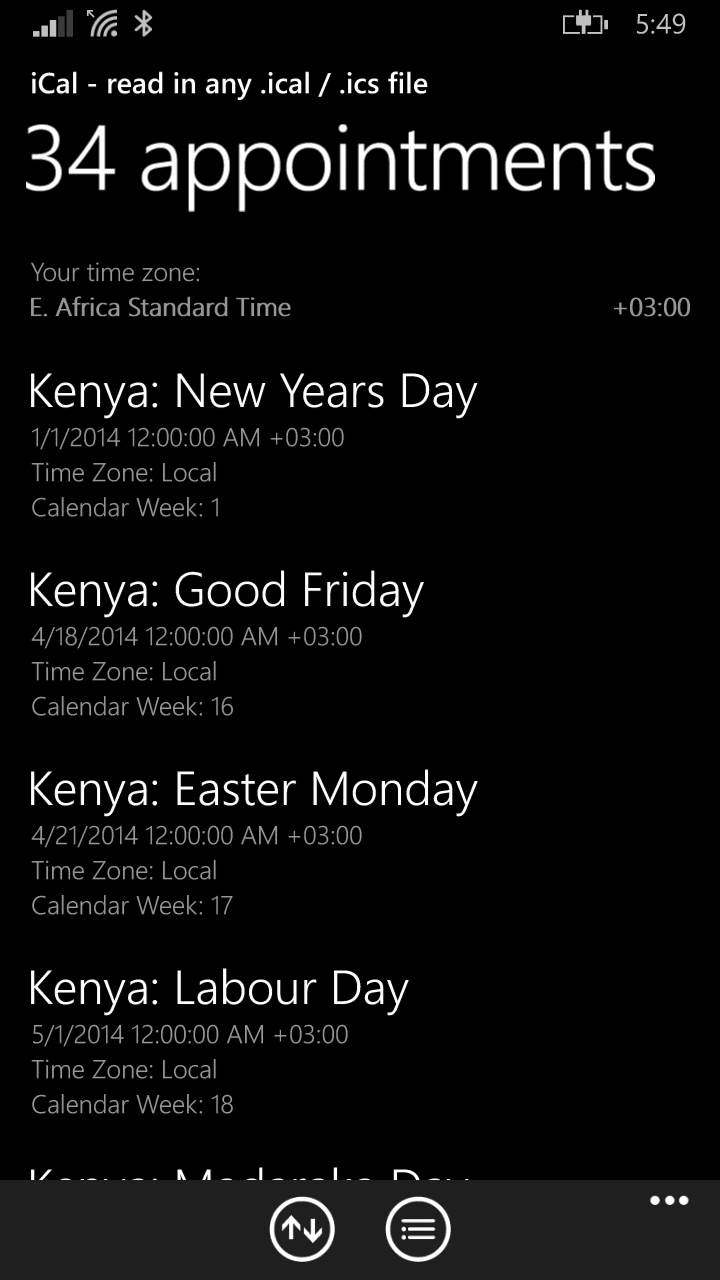
Task: View Kenya: Labour Day appointment details
Action: click(x=360, y=1042)
